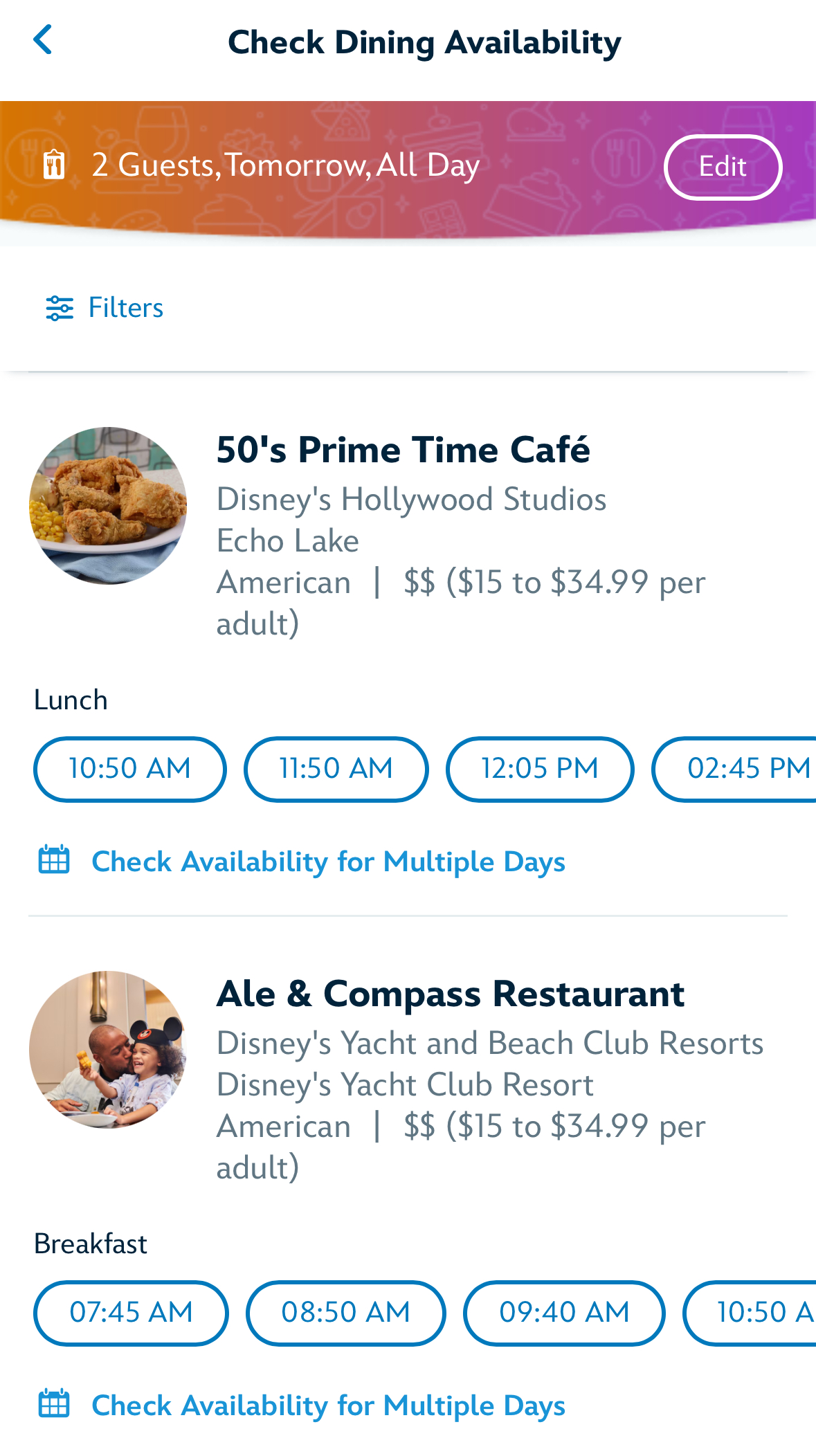
Task: Open the Filters options
Action: (x=105, y=308)
